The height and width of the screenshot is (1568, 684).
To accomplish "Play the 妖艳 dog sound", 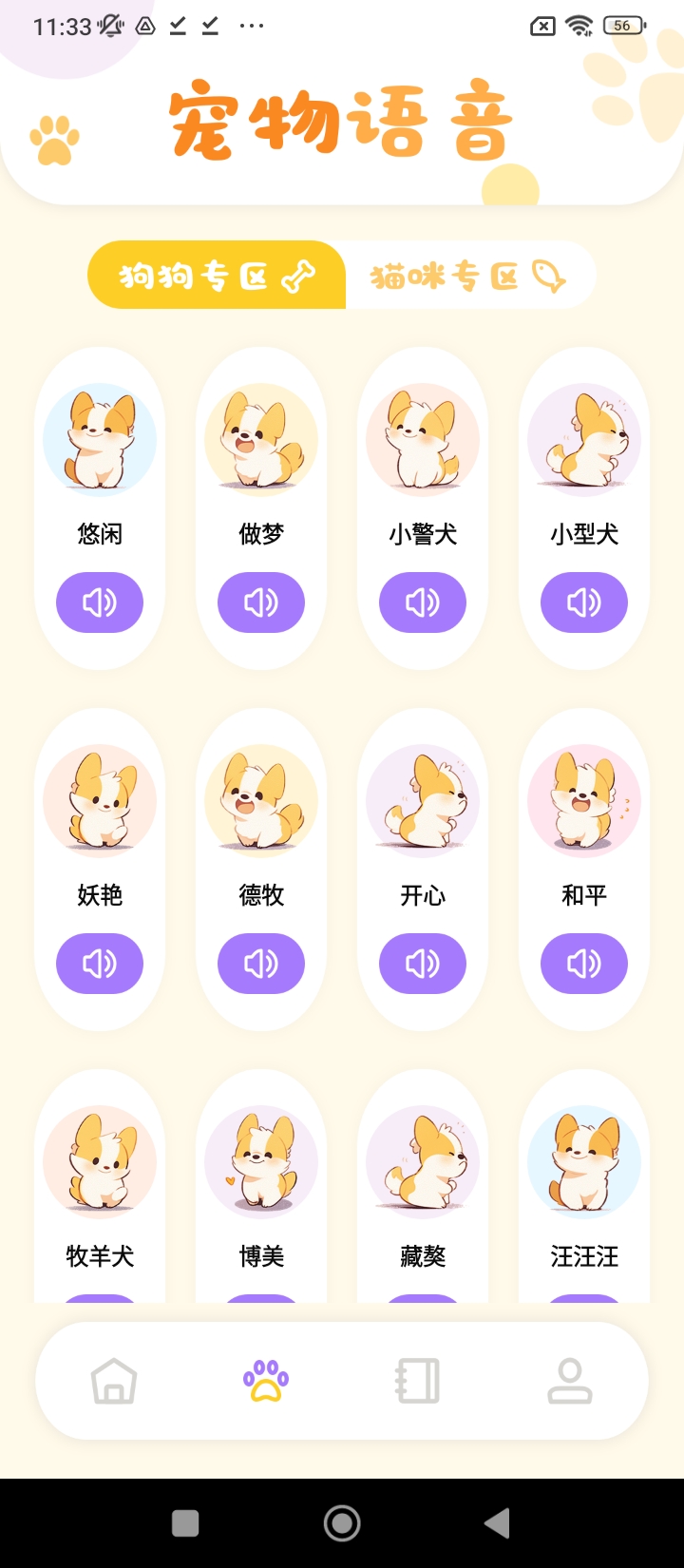I will coord(100,964).
